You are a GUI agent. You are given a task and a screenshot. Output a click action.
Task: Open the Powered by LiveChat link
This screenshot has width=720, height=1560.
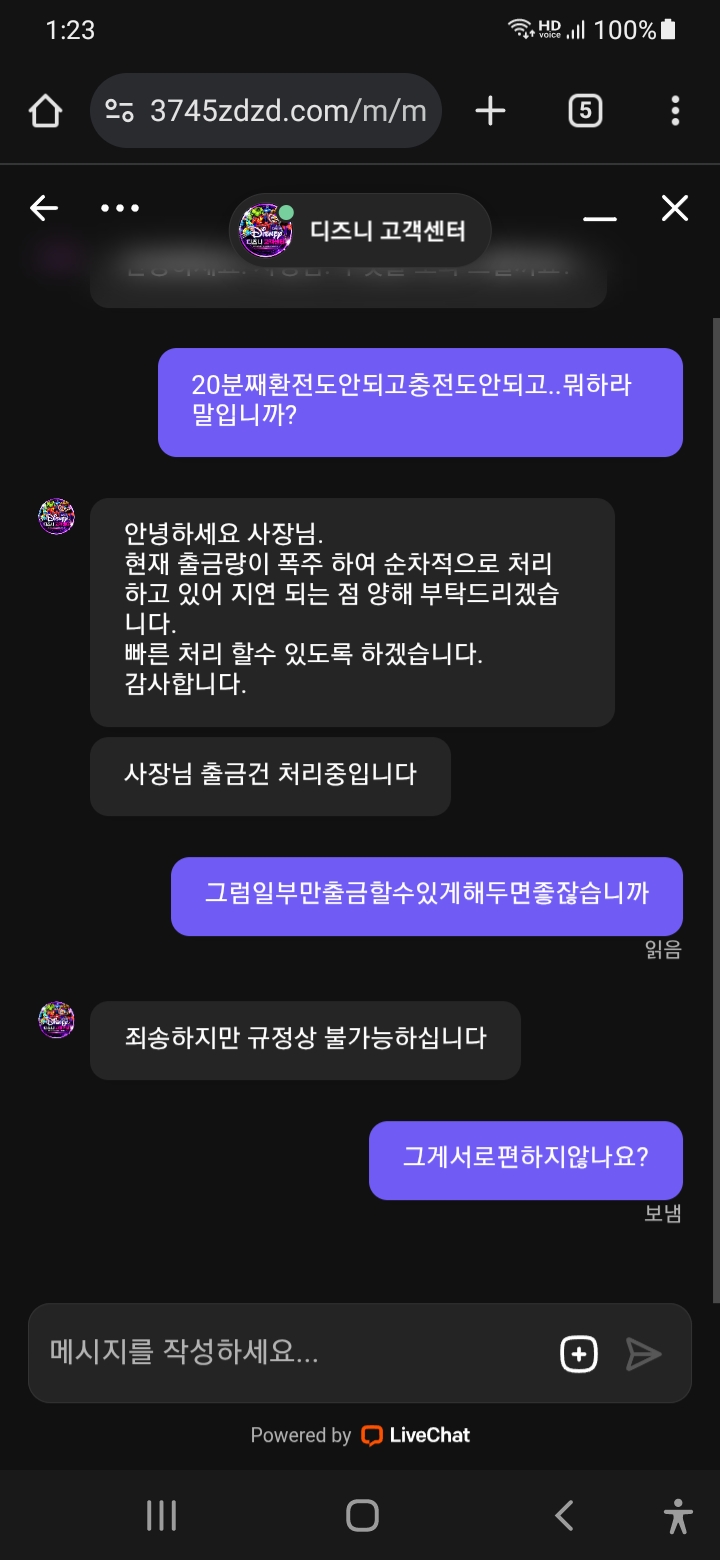pos(360,1435)
